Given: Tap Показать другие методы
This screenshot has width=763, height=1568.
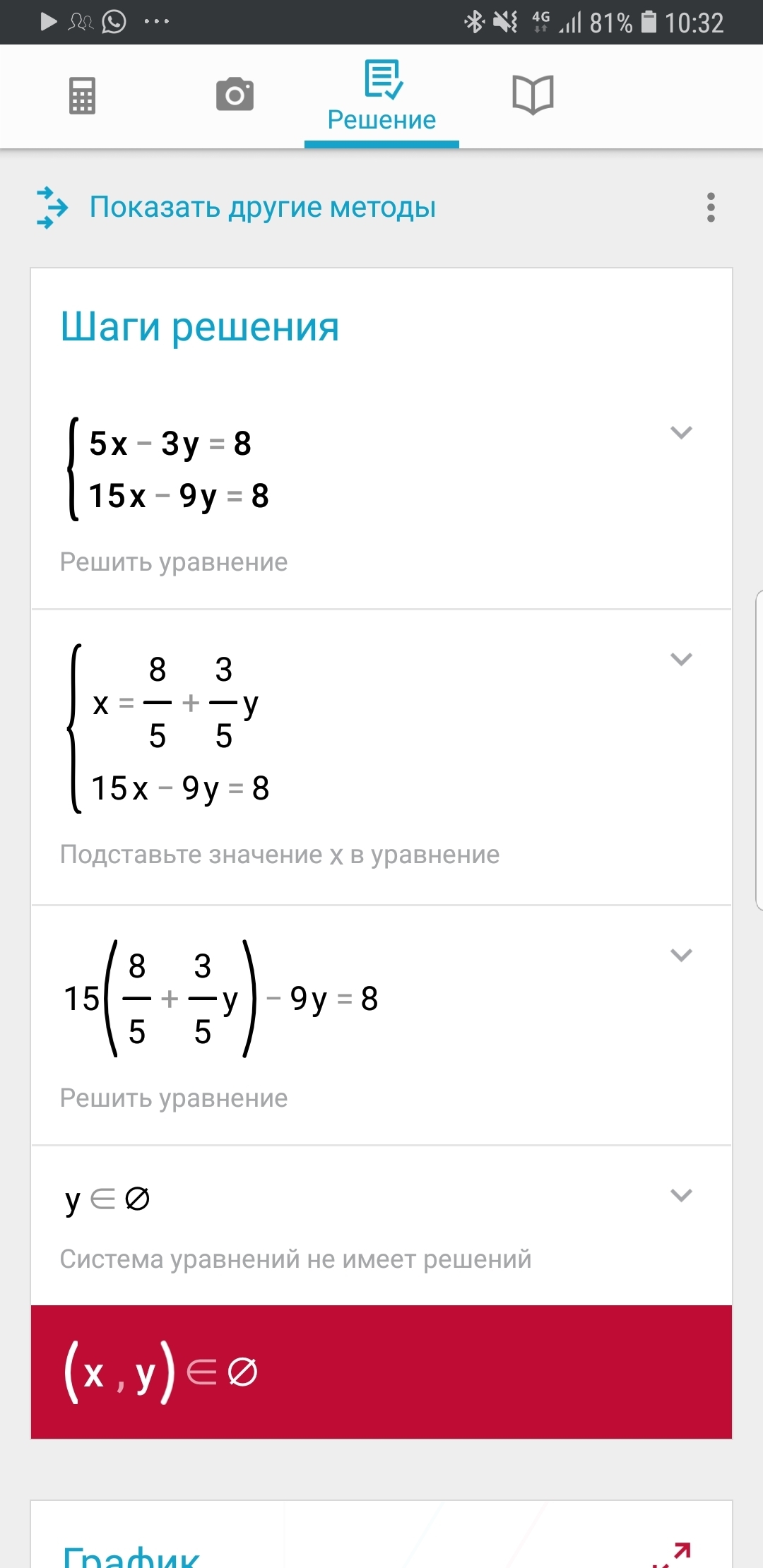Looking at the screenshot, I should pos(262,208).
